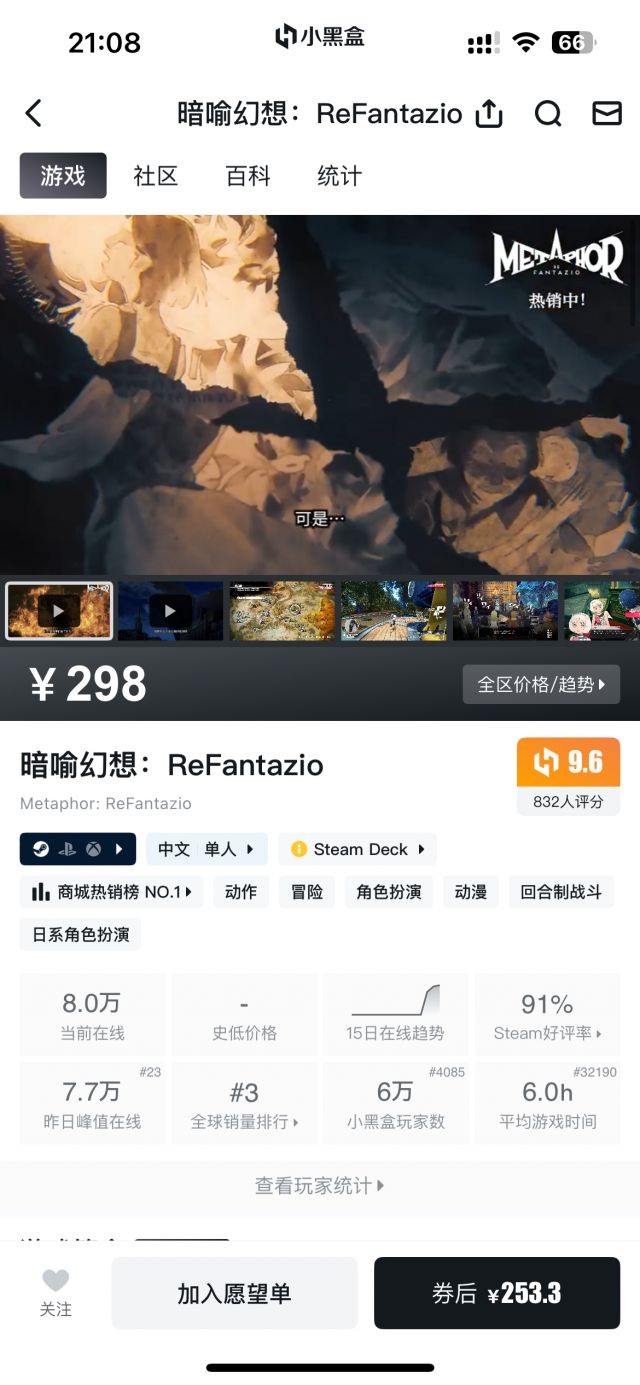Open the Steam Deck compatibility chip

click(x=357, y=849)
